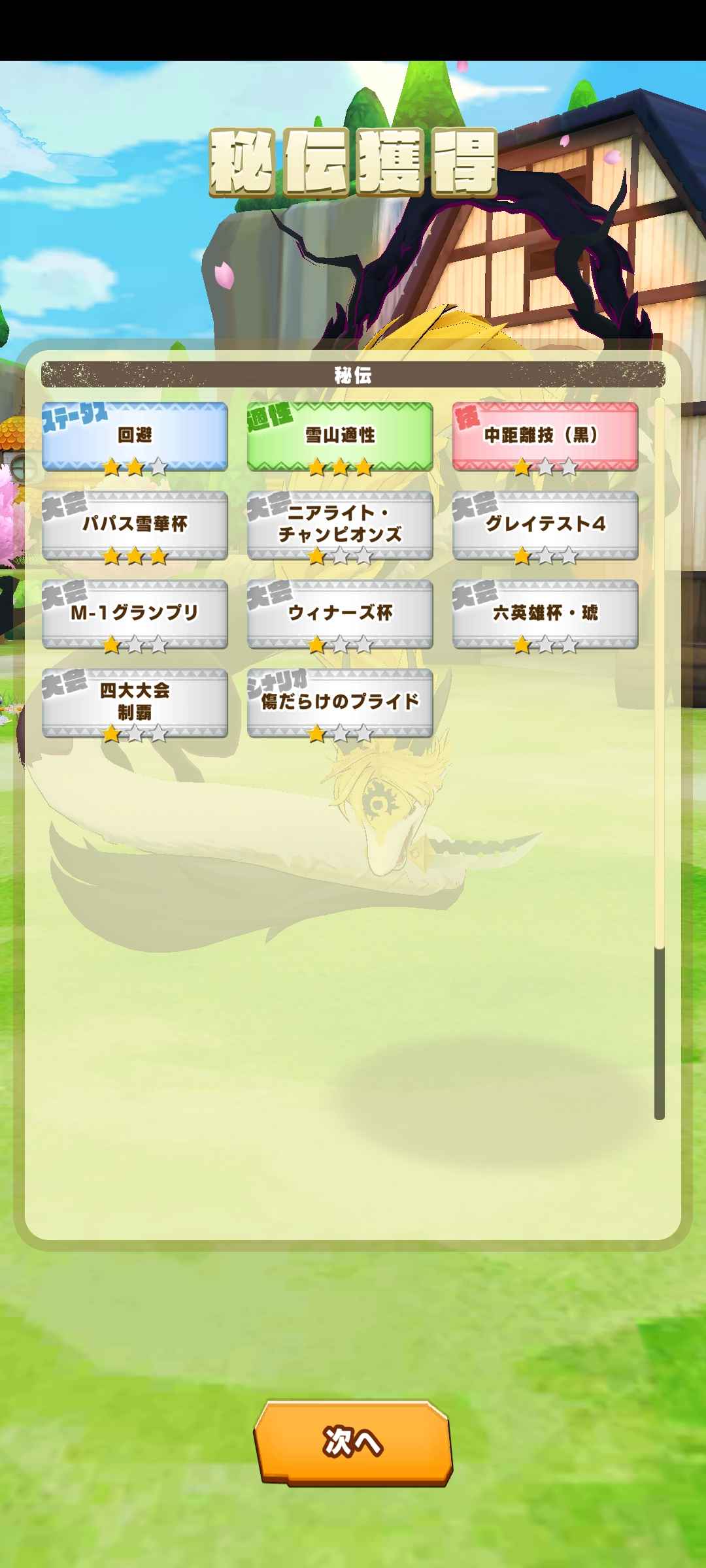The height and width of the screenshot is (1568, 706).
Task: Open the 四大大会制覇 card
Action: point(135,702)
